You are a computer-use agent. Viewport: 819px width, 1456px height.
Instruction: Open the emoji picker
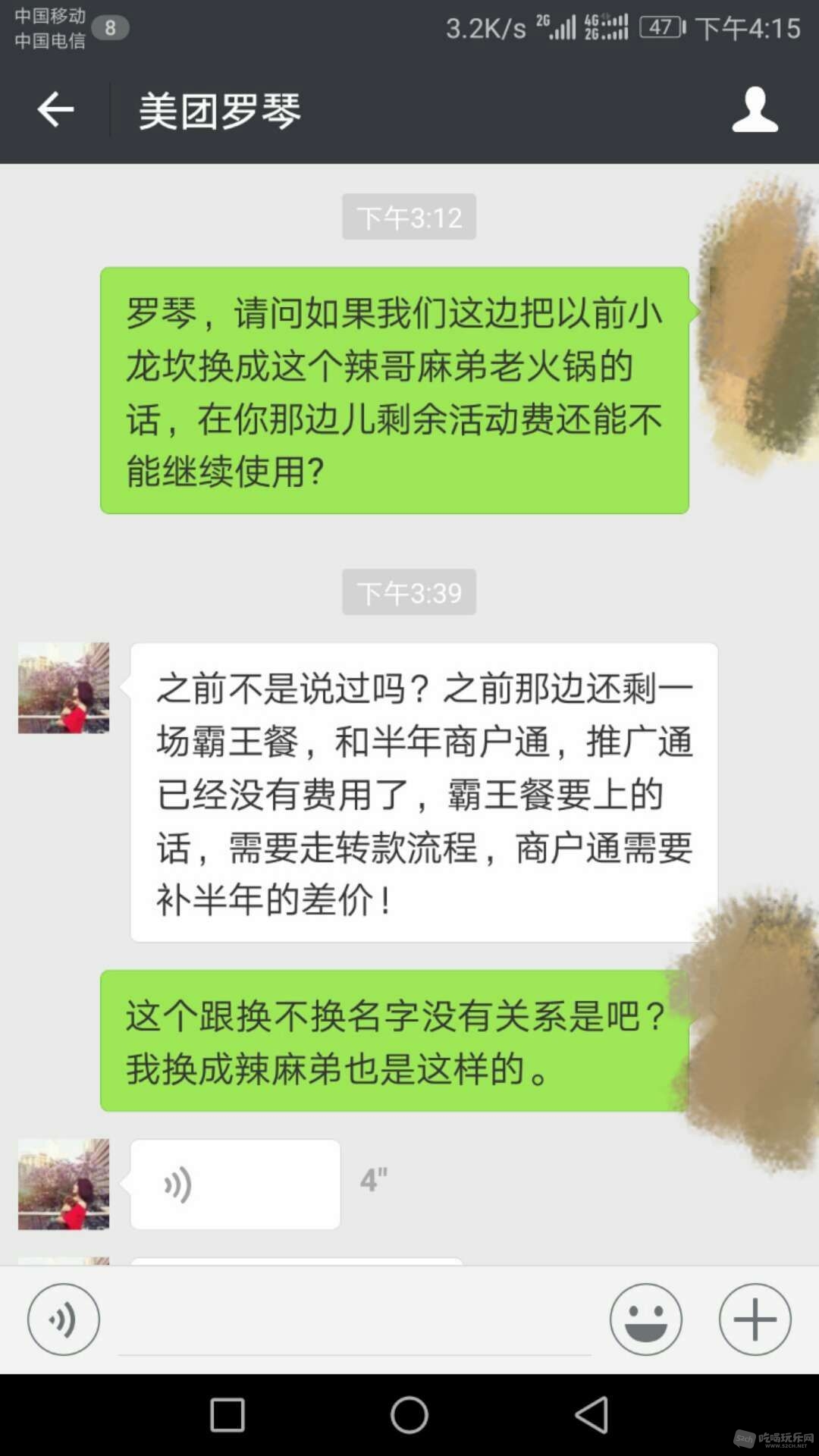tap(645, 1319)
